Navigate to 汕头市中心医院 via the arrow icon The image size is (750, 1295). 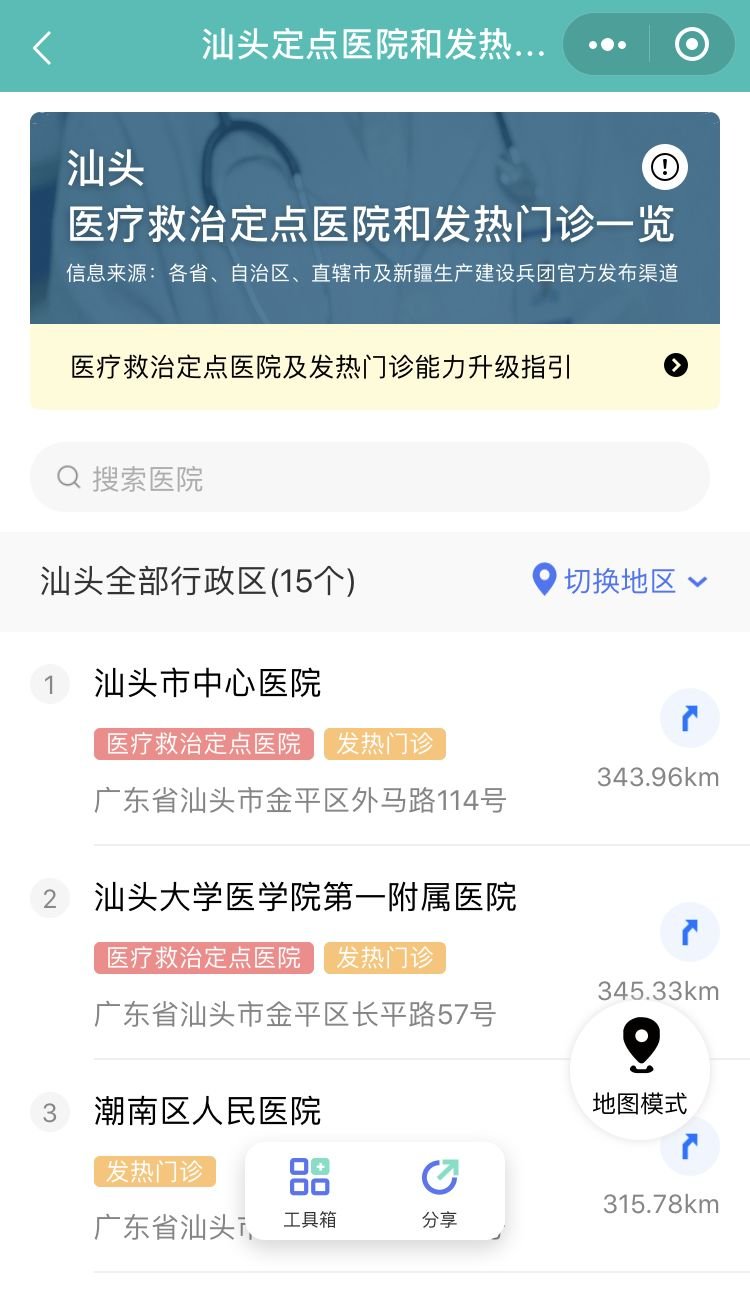(x=689, y=718)
